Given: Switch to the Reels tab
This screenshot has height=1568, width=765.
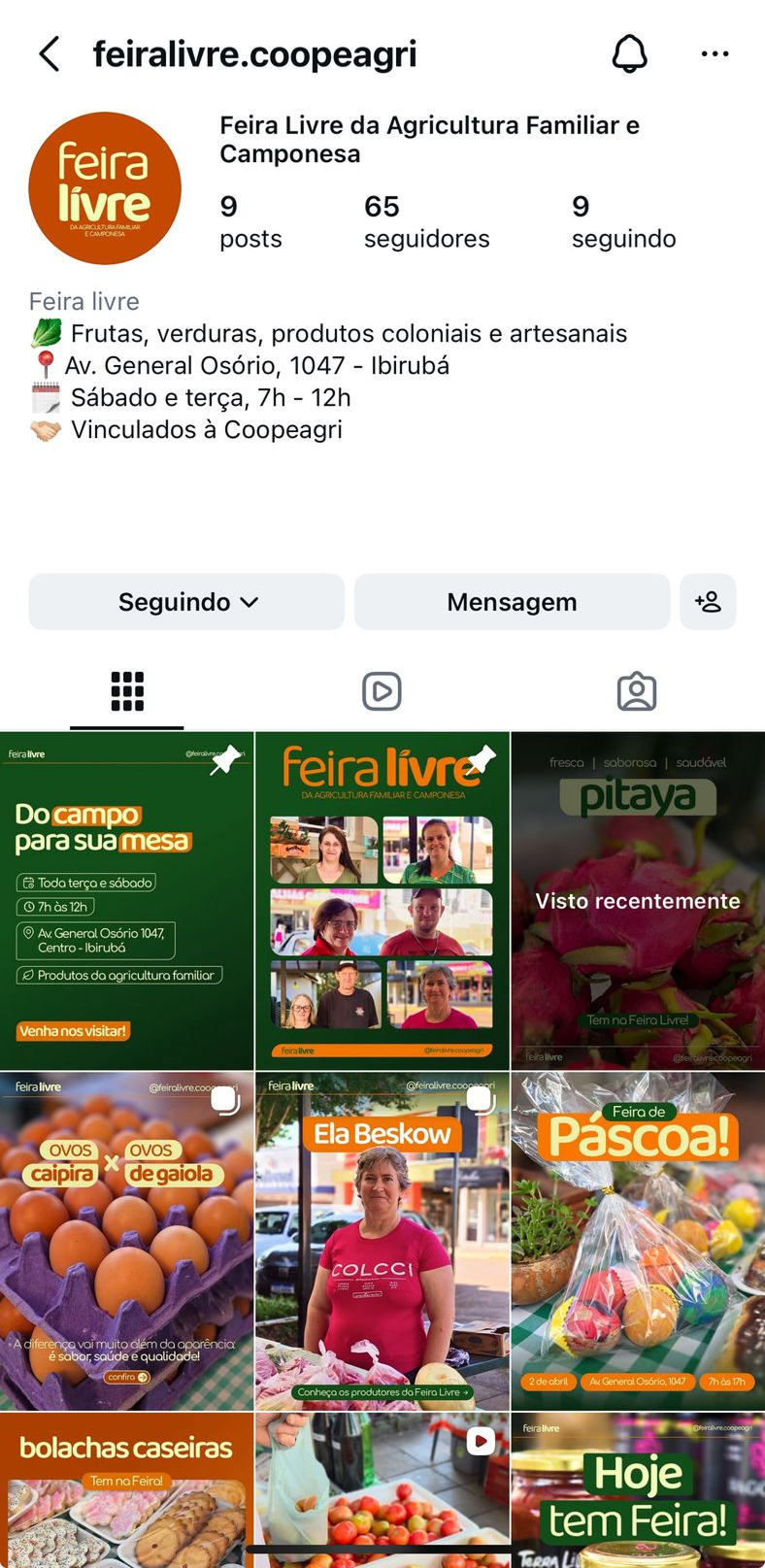Looking at the screenshot, I should point(382,691).
